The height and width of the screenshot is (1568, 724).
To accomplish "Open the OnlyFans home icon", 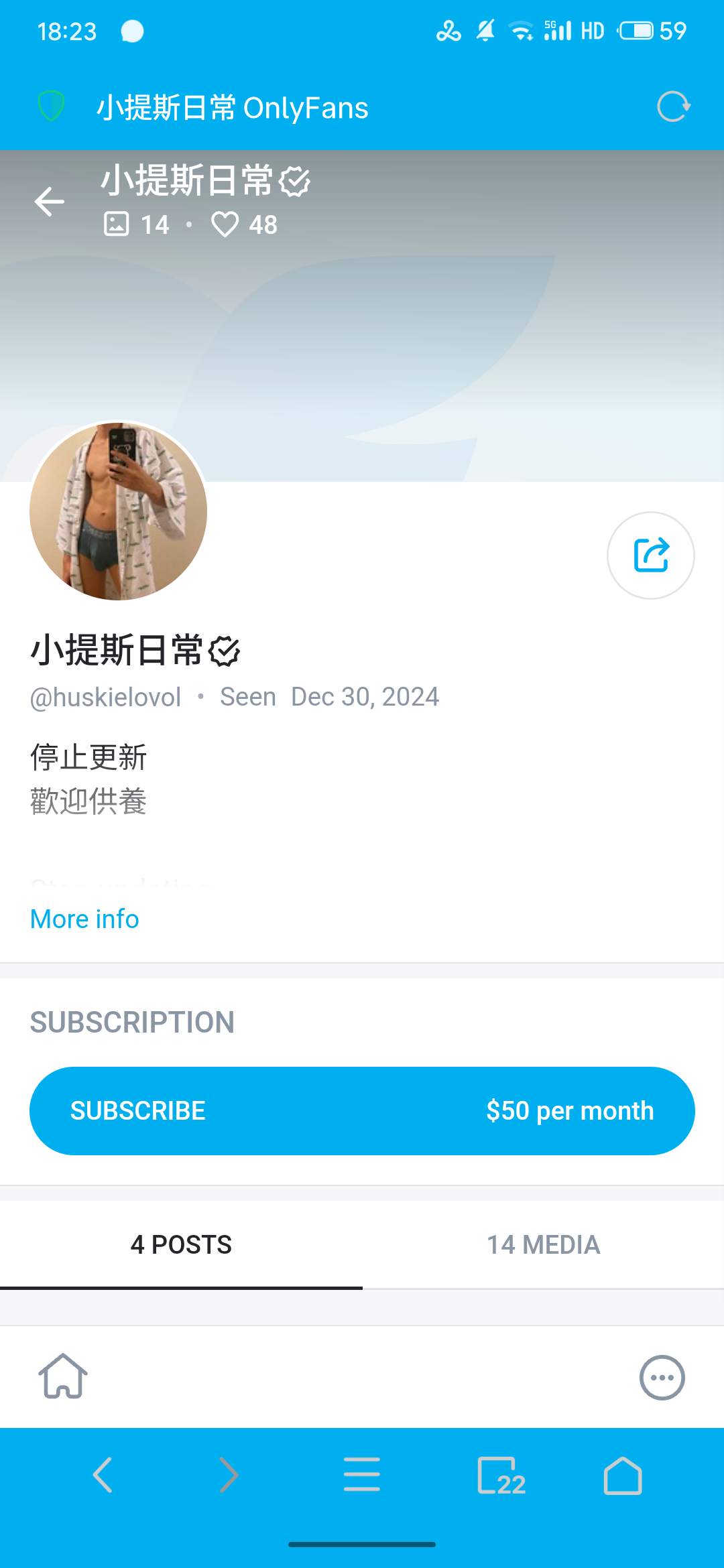I will 63,1377.
